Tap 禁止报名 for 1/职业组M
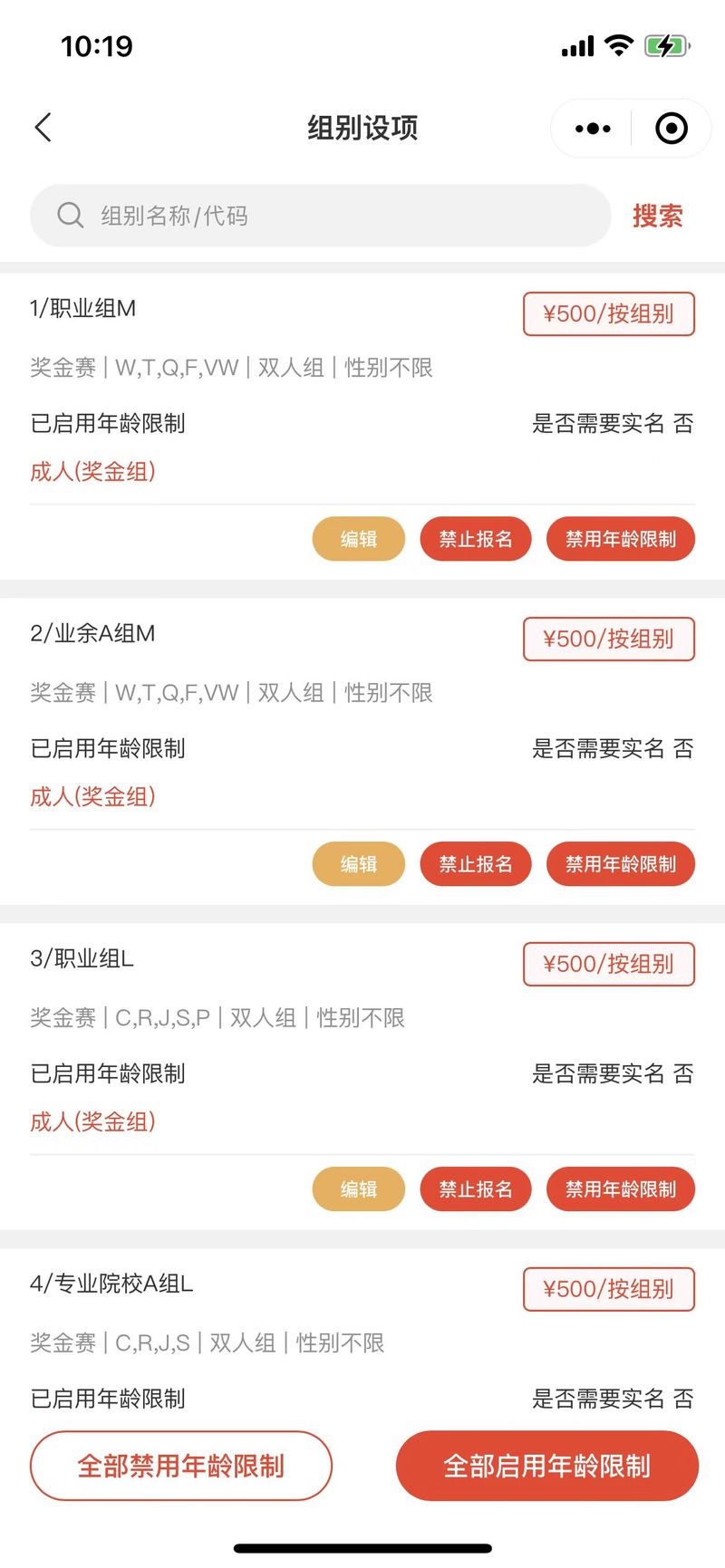 (x=476, y=539)
